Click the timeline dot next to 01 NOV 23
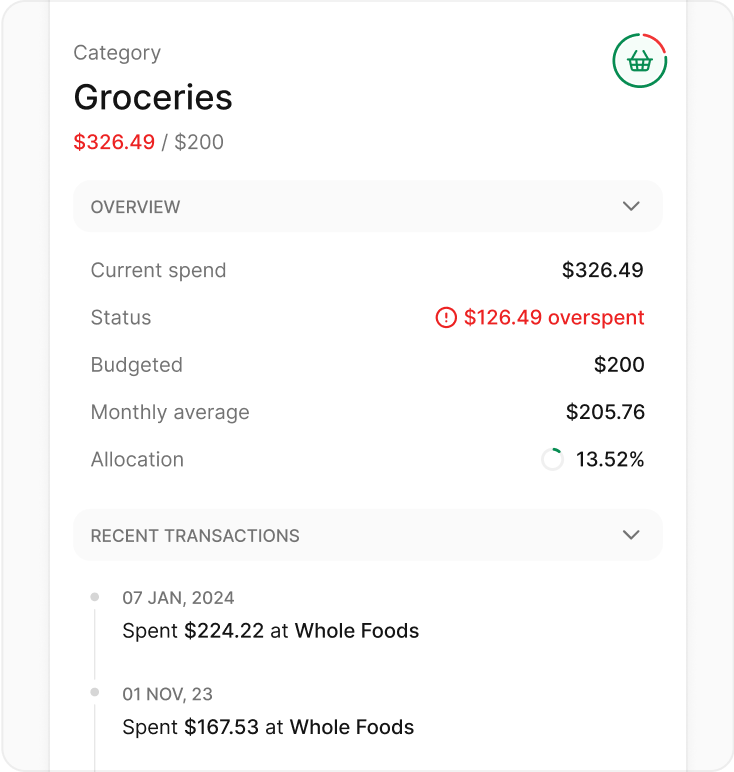Screen dimensions: 734x772 (x=95, y=692)
